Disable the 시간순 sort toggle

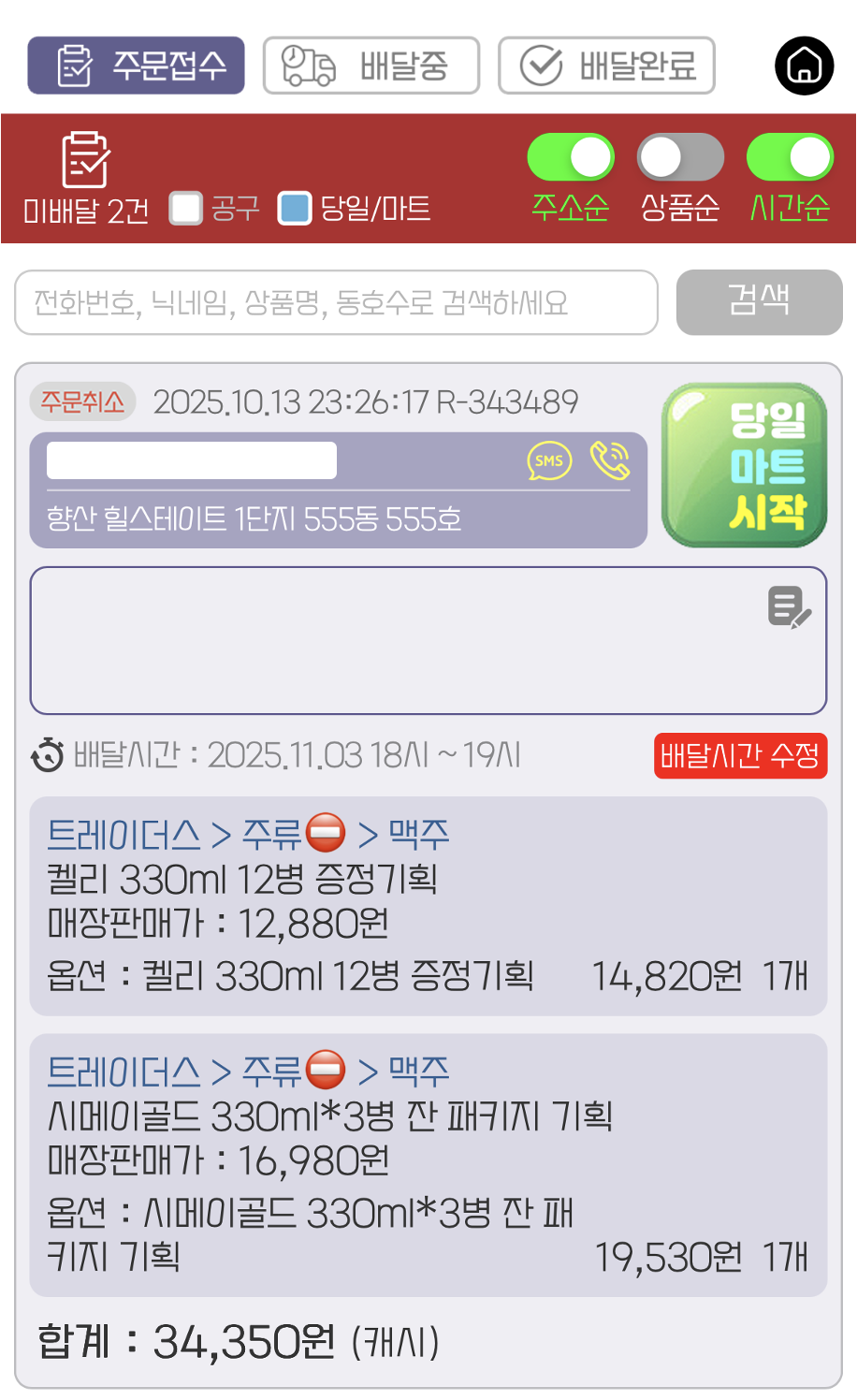coord(790,157)
